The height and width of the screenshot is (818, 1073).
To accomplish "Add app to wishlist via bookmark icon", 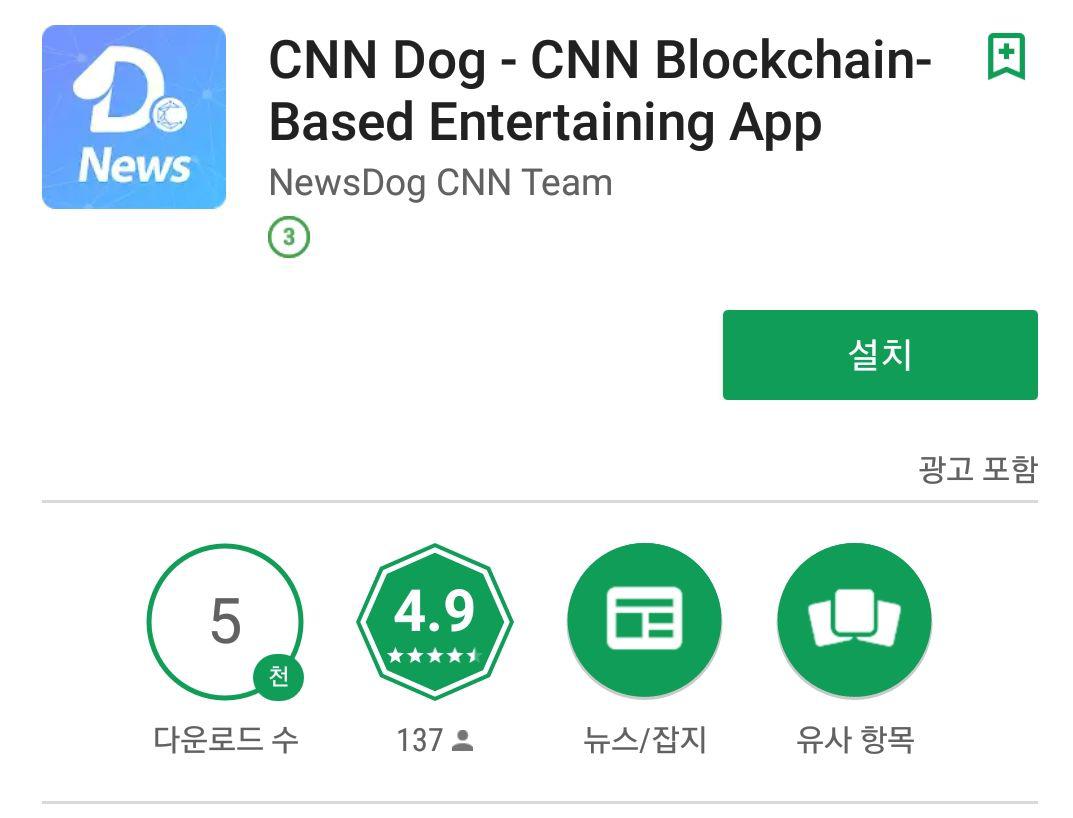I will (x=1006, y=56).
